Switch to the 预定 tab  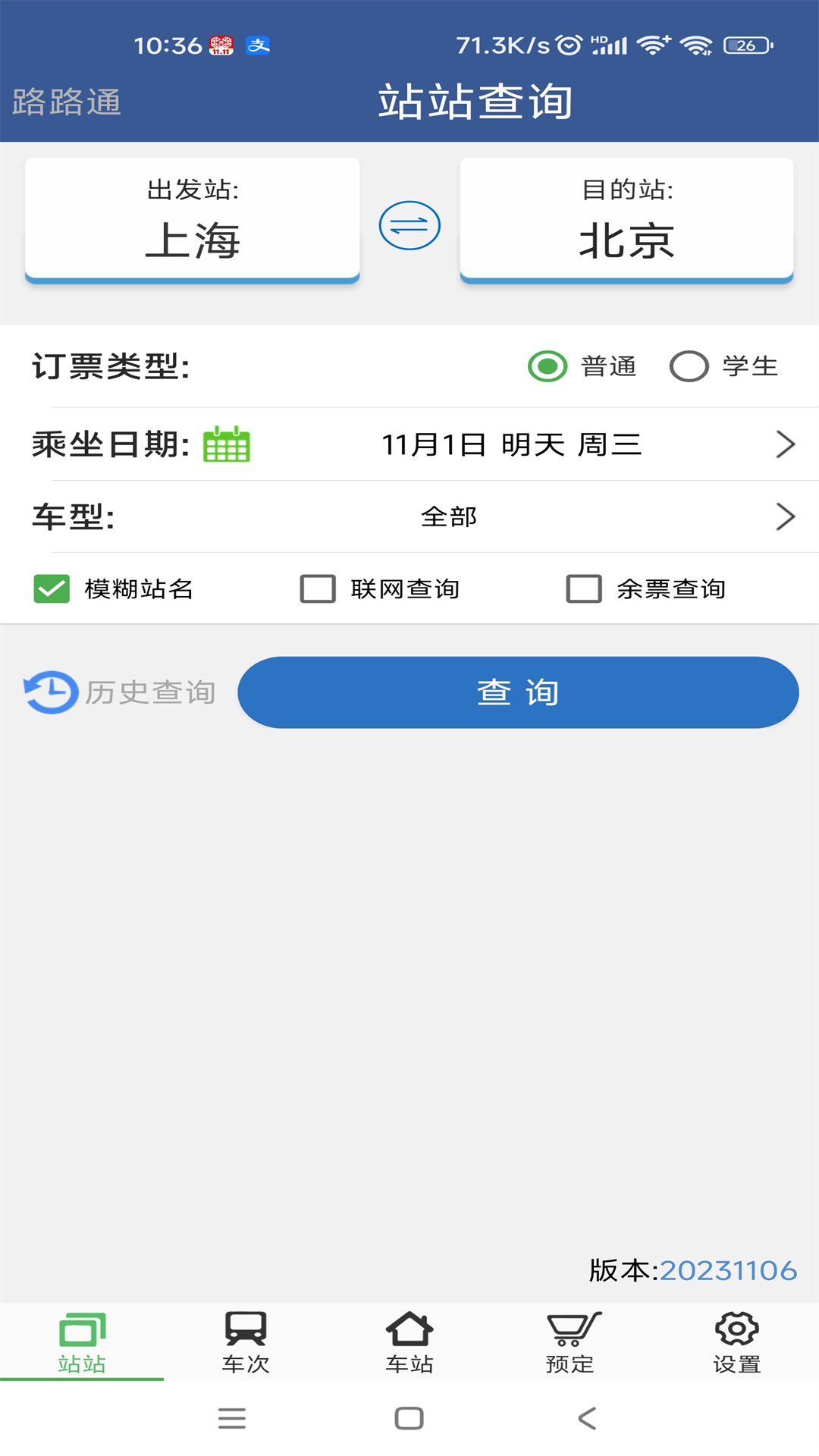(572, 1342)
